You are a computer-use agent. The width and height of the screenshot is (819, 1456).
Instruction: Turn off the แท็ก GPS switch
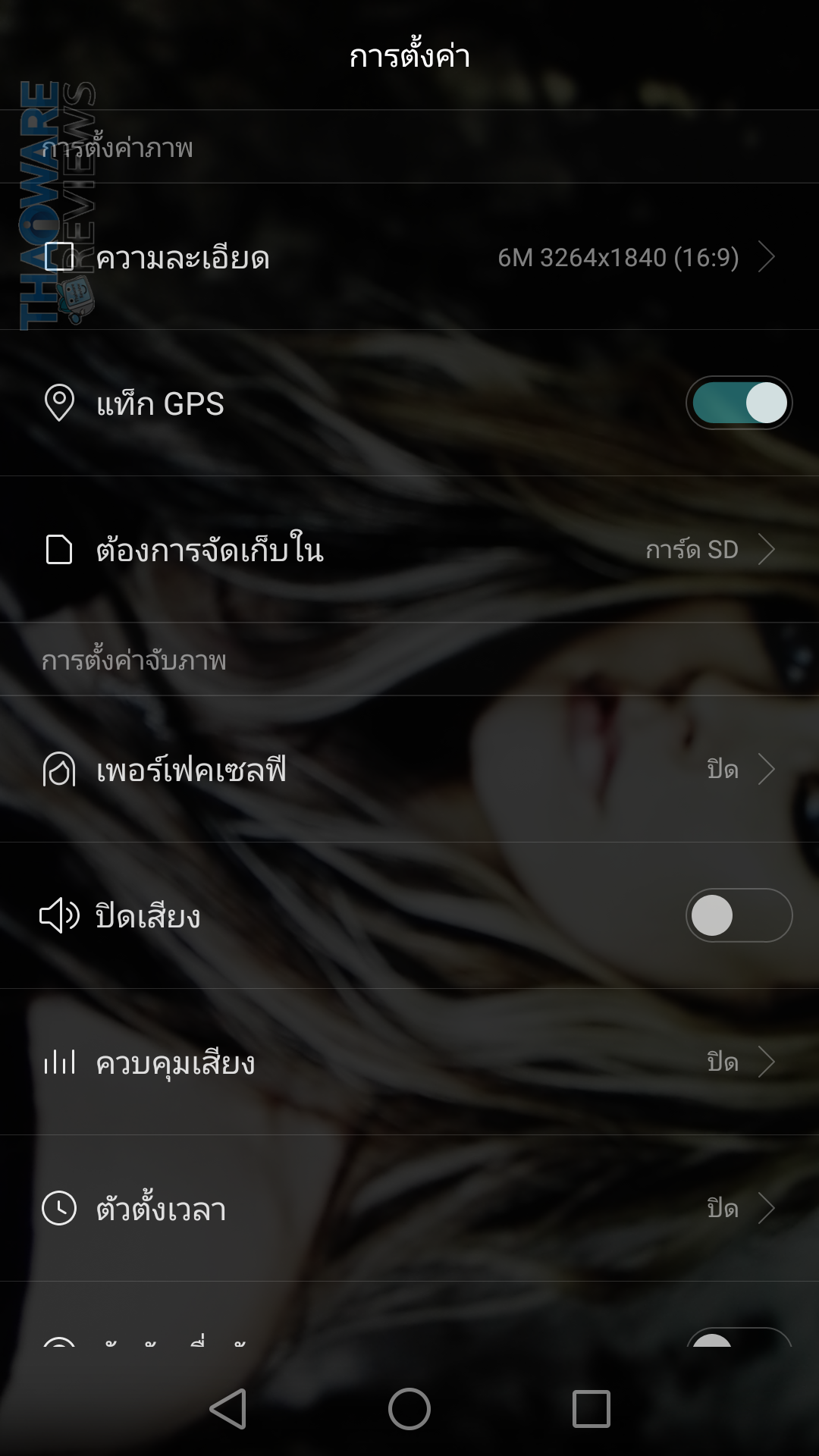pyautogui.click(x=739, y=403)
